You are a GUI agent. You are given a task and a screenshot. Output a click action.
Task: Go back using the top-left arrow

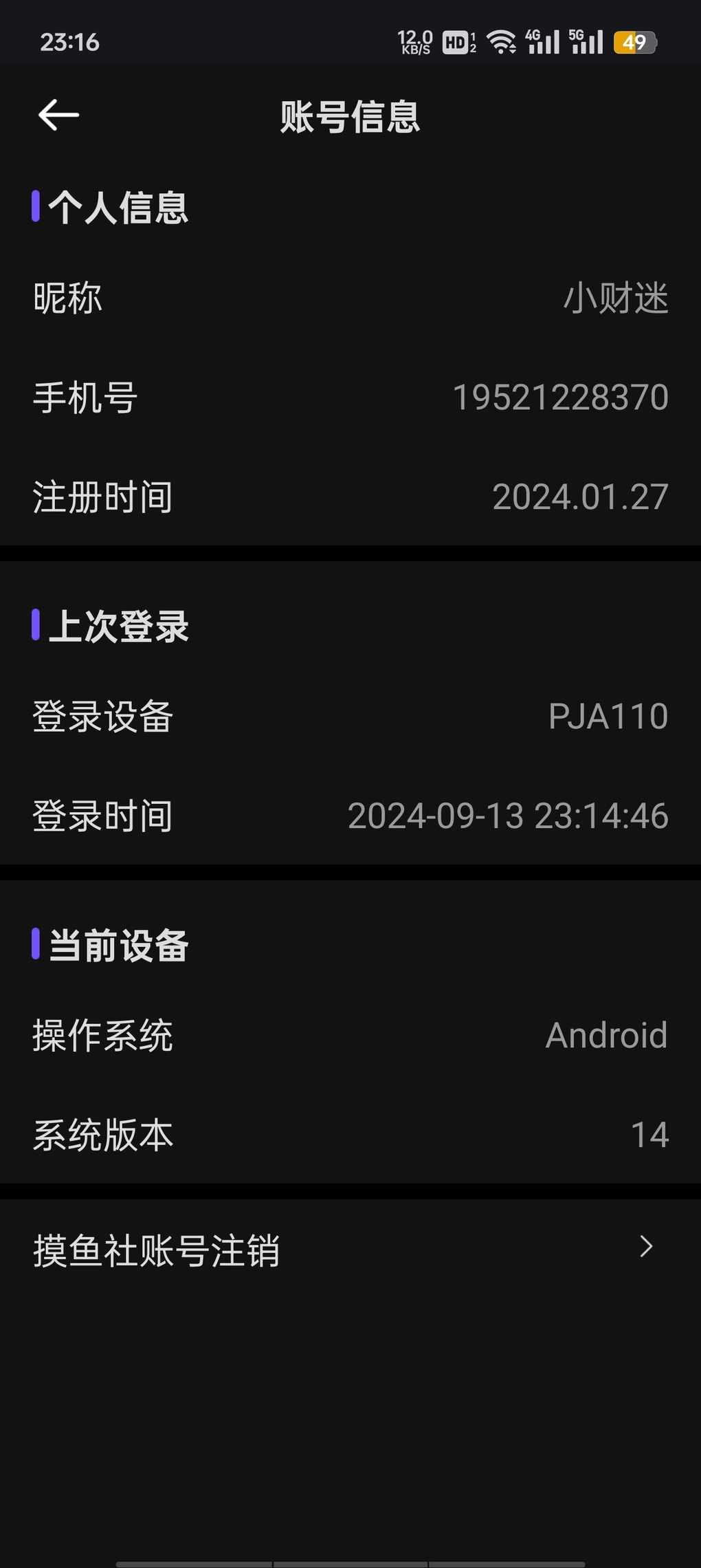(x=58, y=115)
